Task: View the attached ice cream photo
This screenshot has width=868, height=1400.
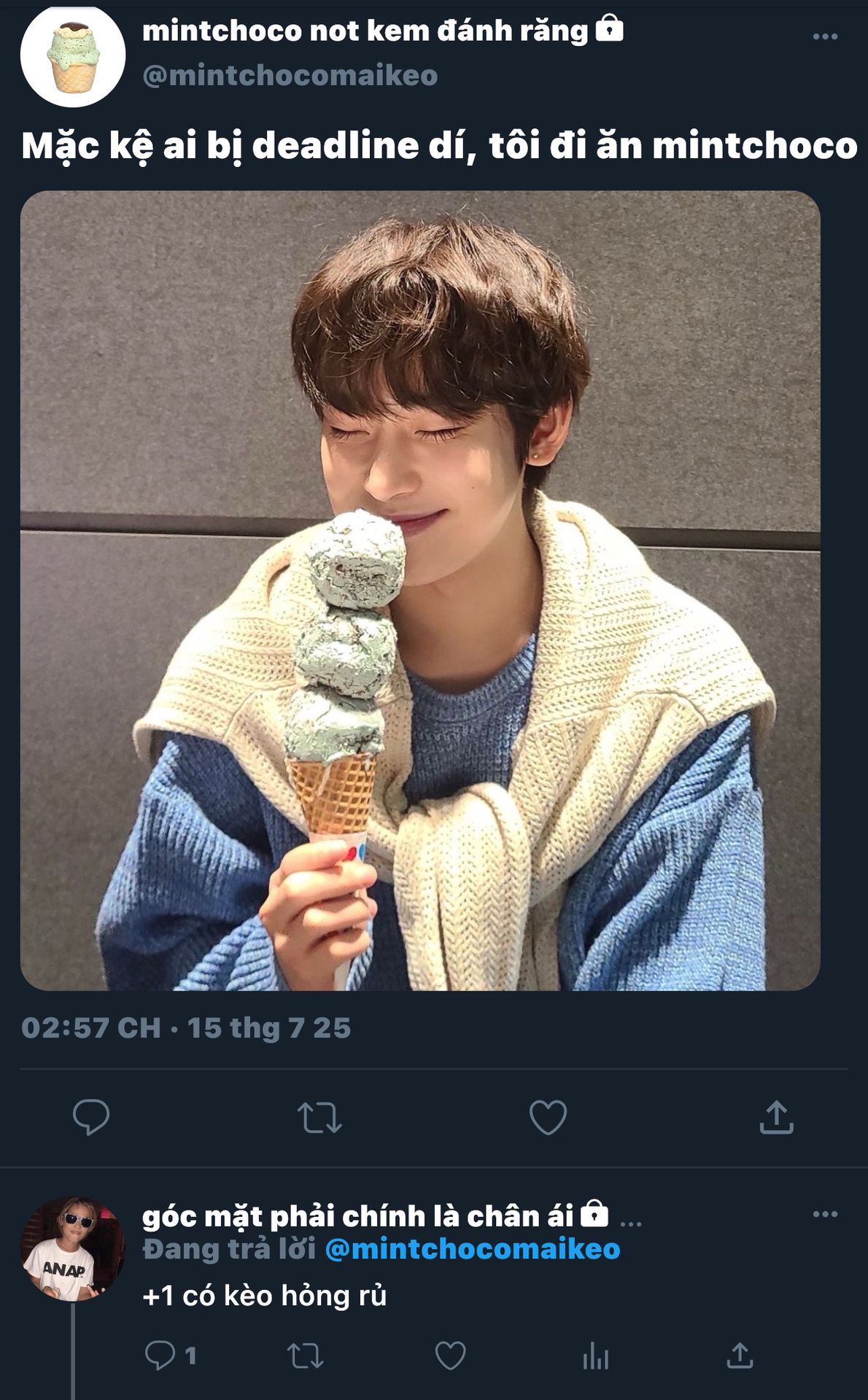Action: pos(420,591)
